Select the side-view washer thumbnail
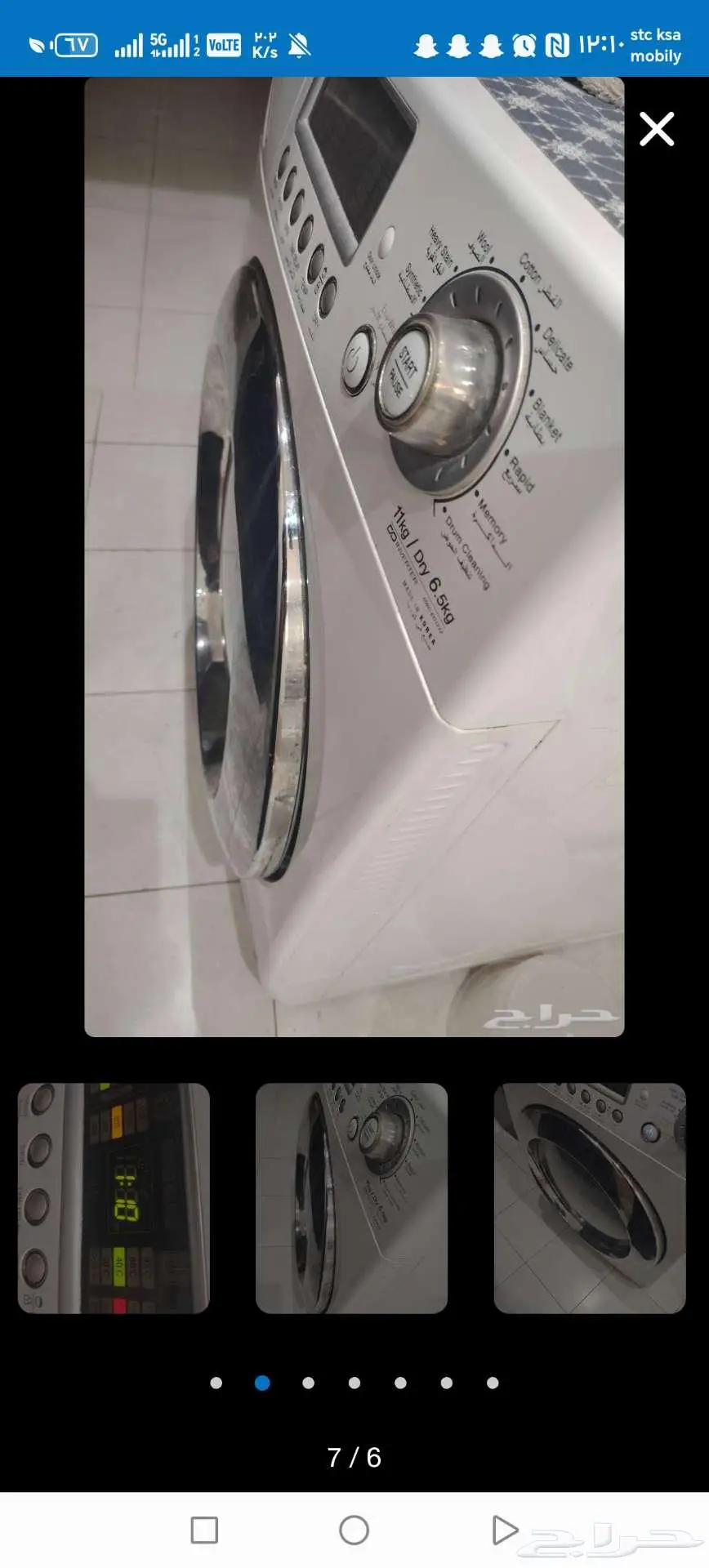The width and height of the screenshot is (709, 1568). [351, 1197]
